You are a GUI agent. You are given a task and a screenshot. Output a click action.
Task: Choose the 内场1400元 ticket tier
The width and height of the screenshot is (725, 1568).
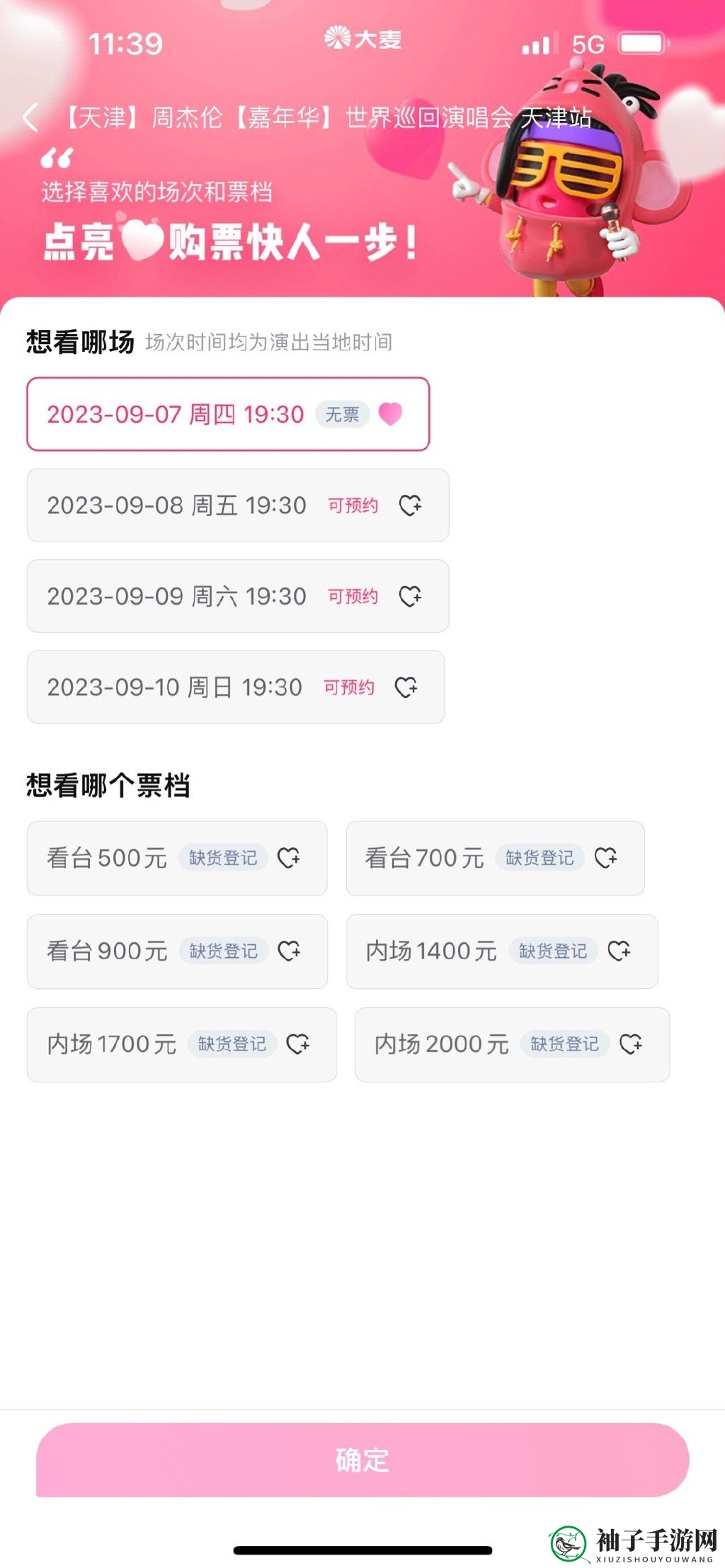(x=502, y=951)
